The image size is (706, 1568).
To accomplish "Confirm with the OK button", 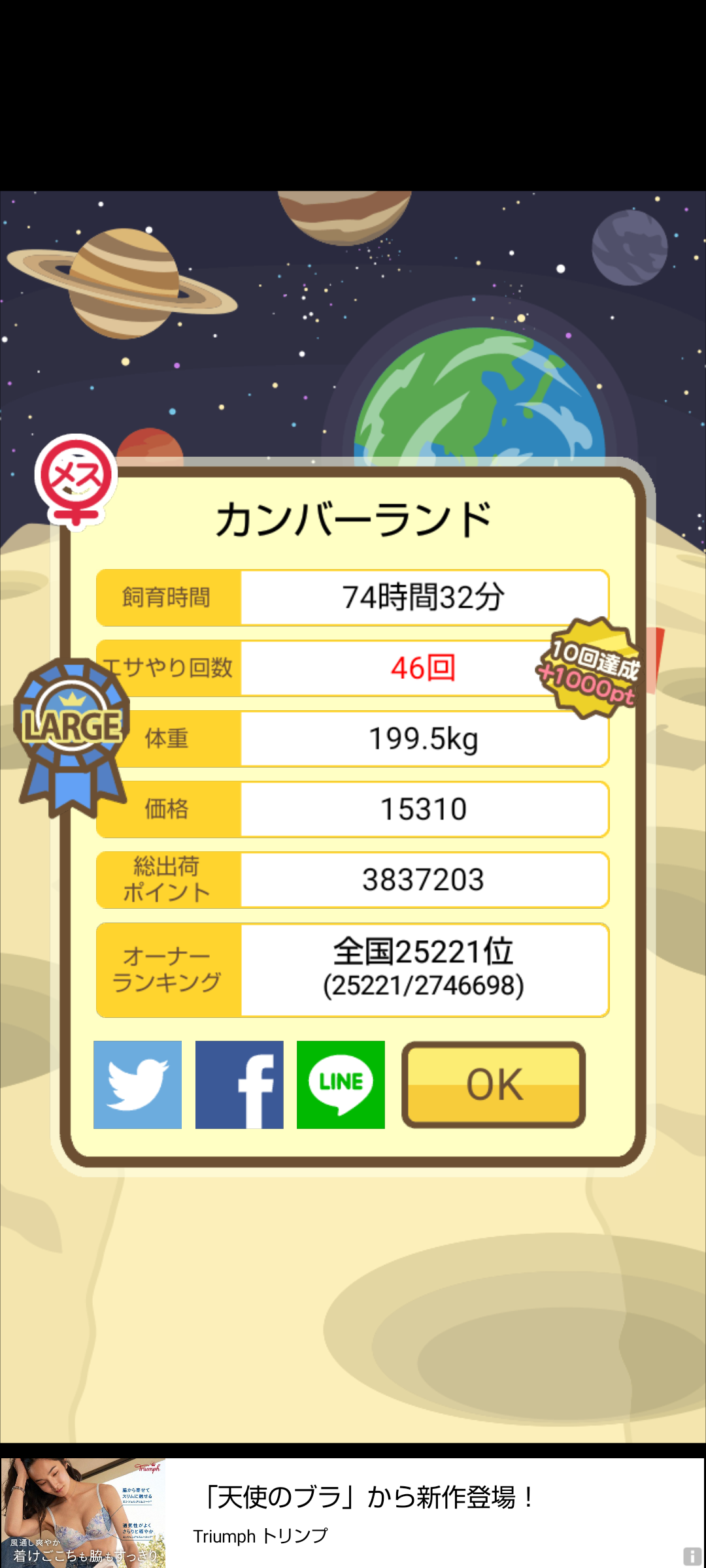I will pos(494,1085).
